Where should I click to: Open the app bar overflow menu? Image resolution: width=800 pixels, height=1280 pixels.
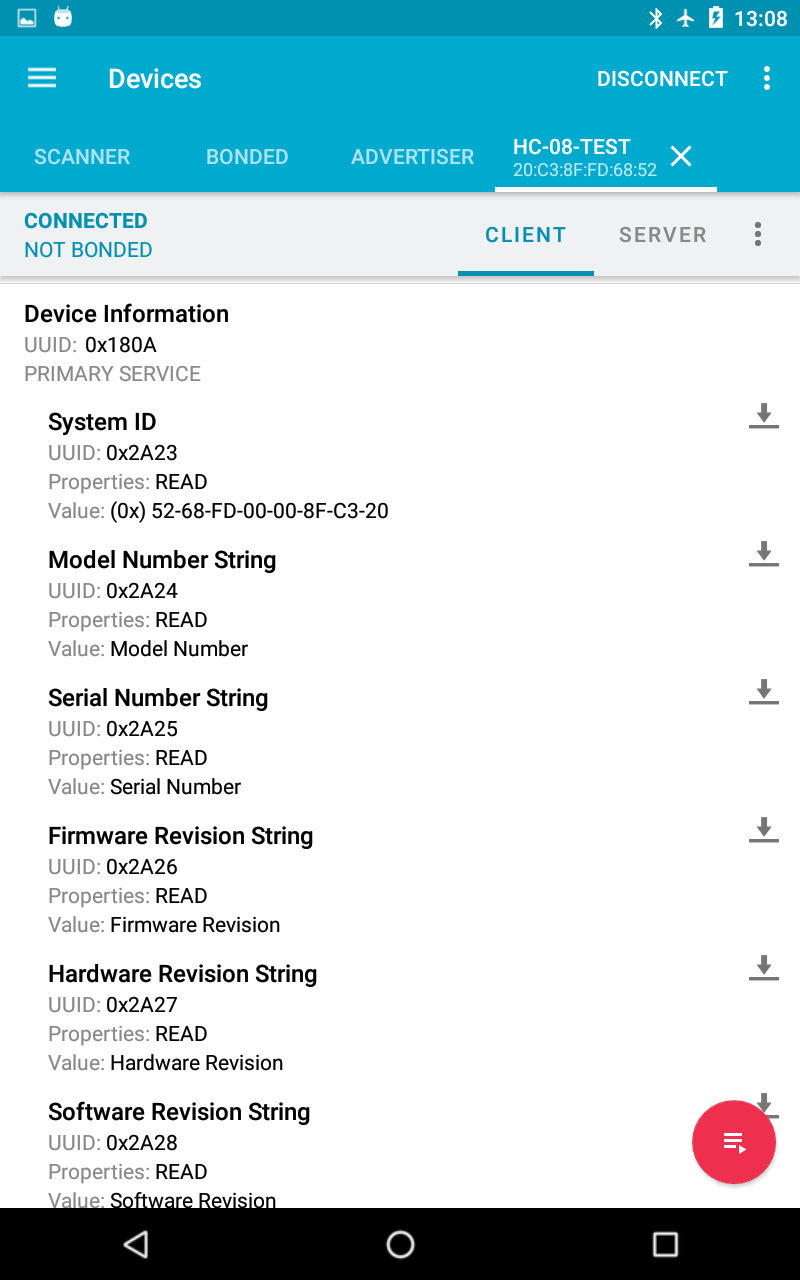coord(767,79)
